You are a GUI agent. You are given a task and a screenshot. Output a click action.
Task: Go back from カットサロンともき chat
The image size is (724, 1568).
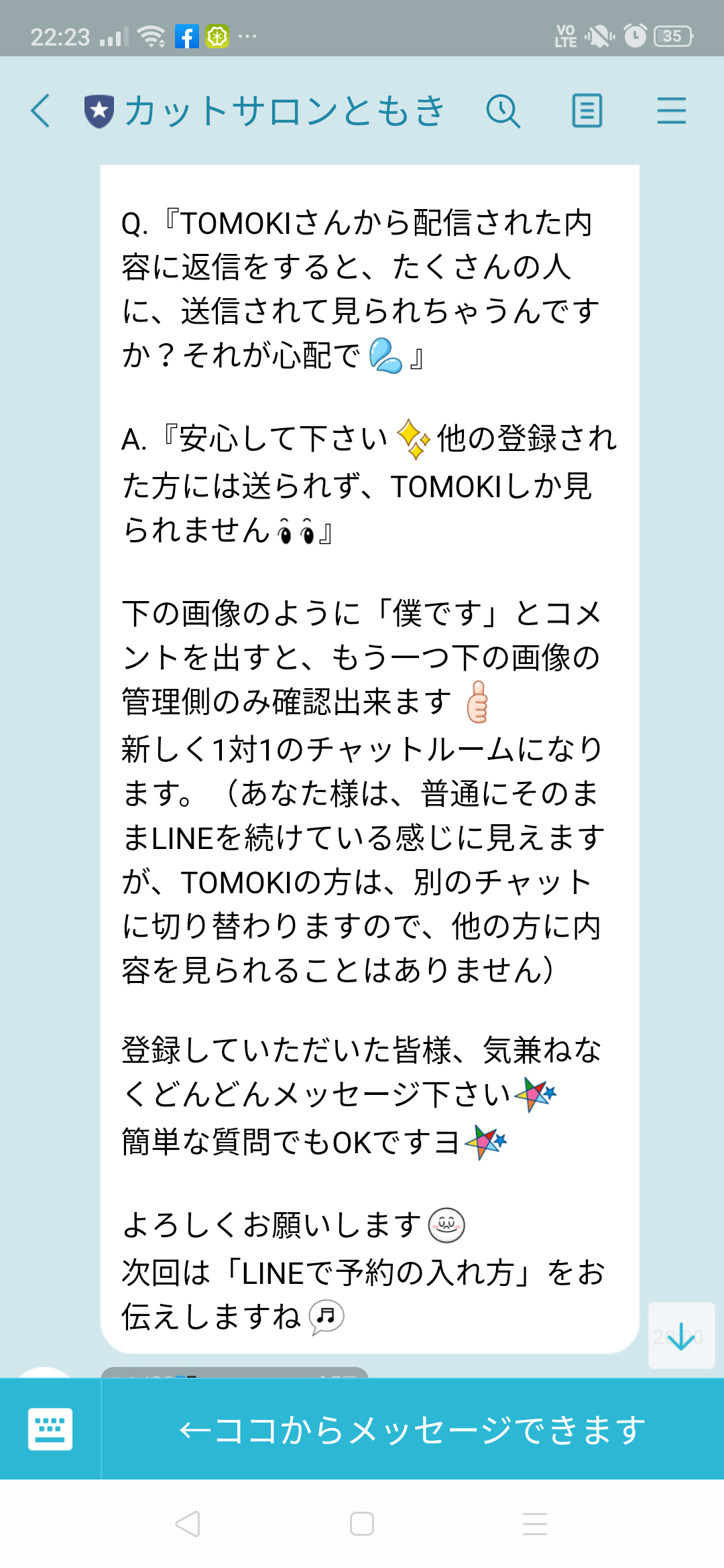(40, 111)
